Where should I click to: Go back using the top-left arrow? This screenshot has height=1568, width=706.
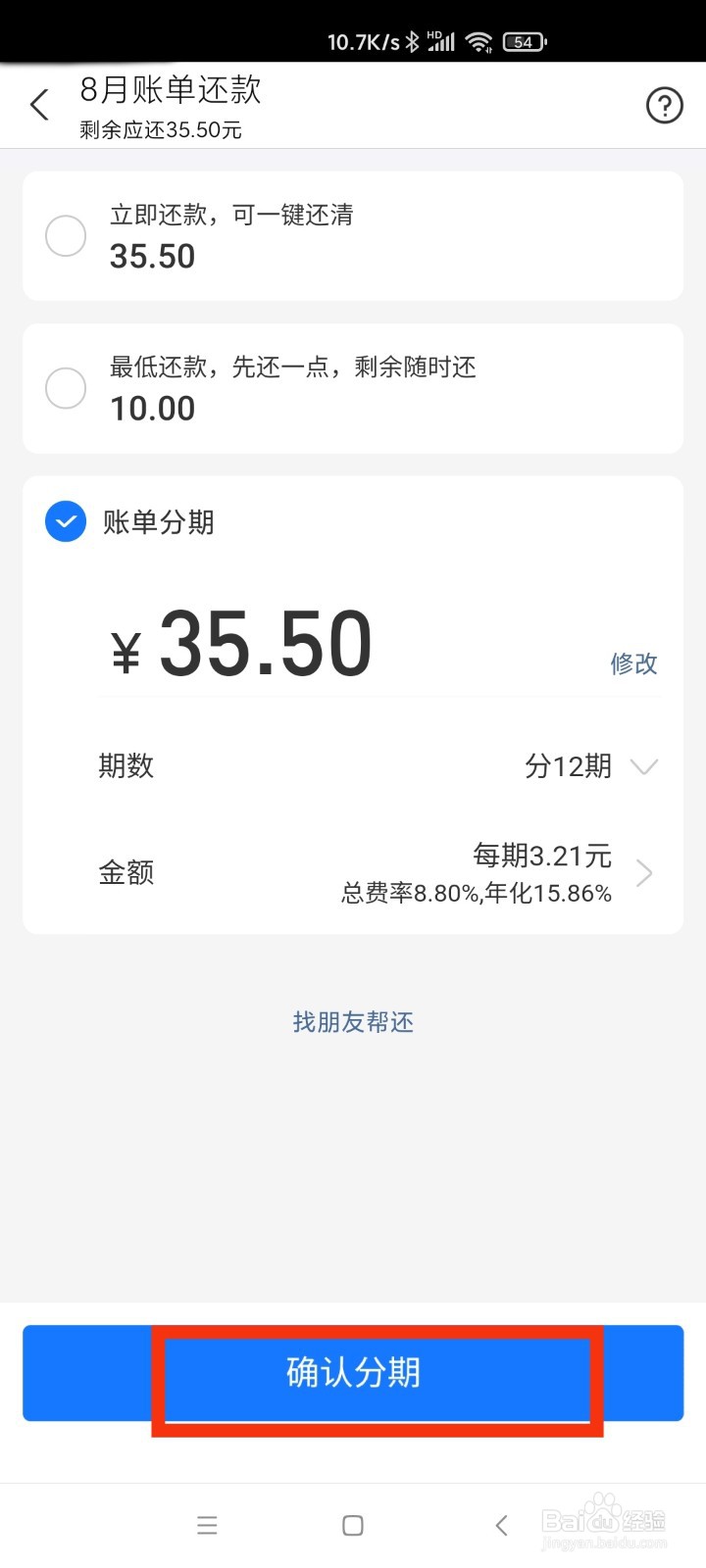(39, 105)
